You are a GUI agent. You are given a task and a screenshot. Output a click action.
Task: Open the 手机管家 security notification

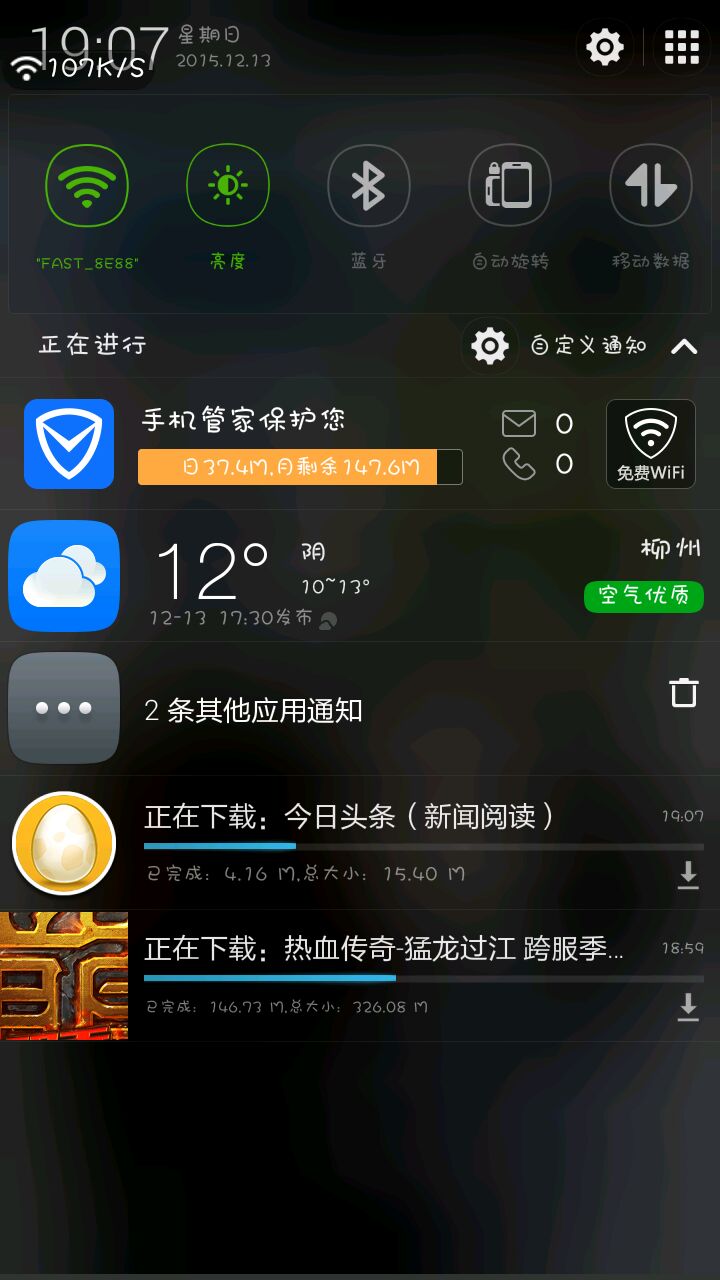coord(300,444)
